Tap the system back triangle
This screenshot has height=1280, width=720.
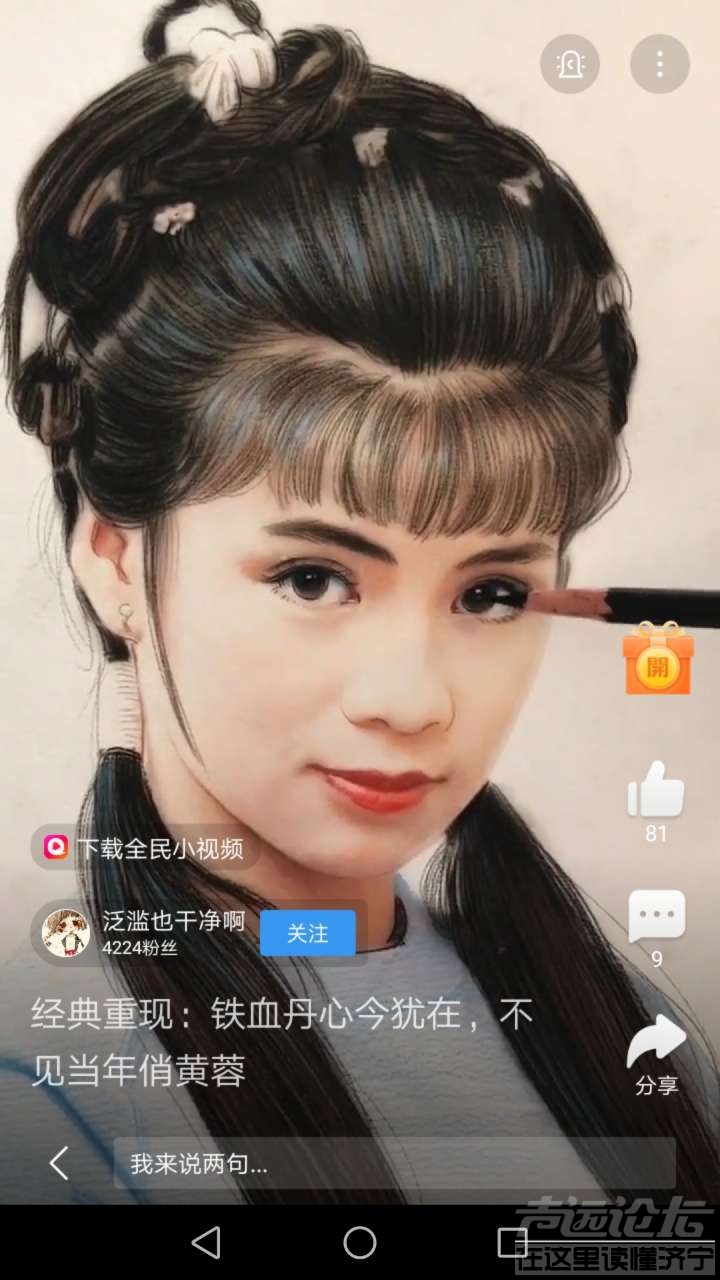click(206, 1243)
